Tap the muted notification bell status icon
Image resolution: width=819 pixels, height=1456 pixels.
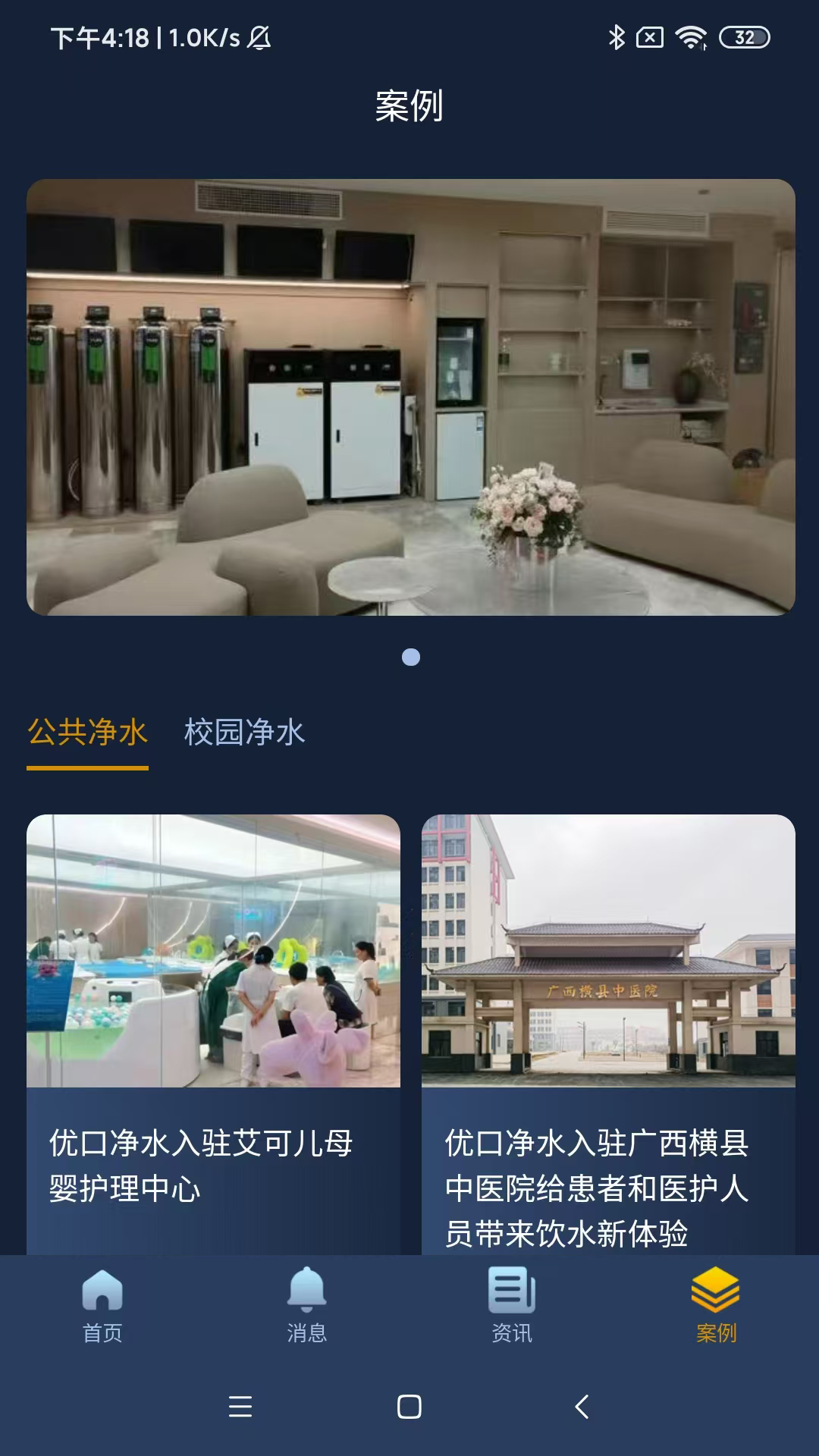pyautogui.click(x=262, y=36)
